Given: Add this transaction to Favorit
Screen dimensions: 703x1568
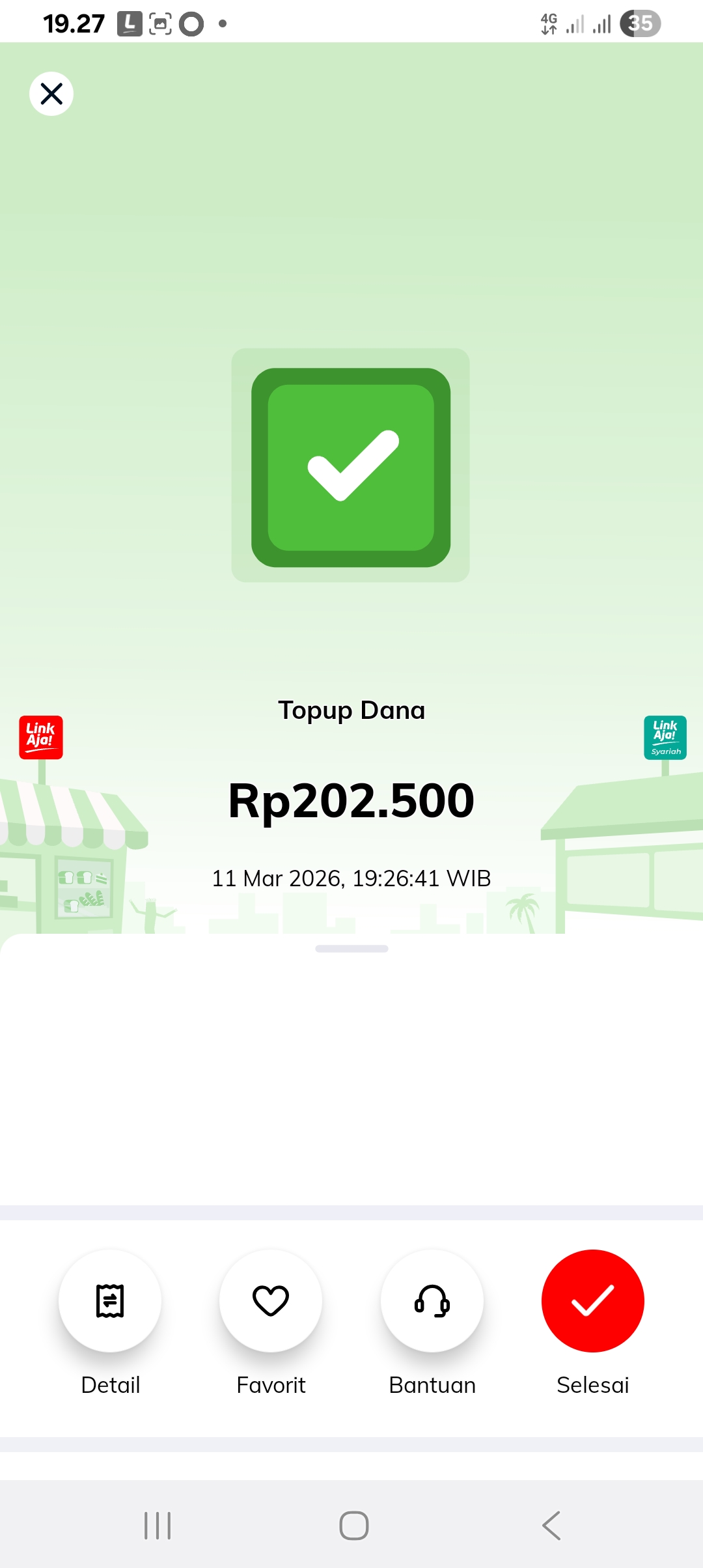Looking at the screenshot, I should click(271, 1300).
